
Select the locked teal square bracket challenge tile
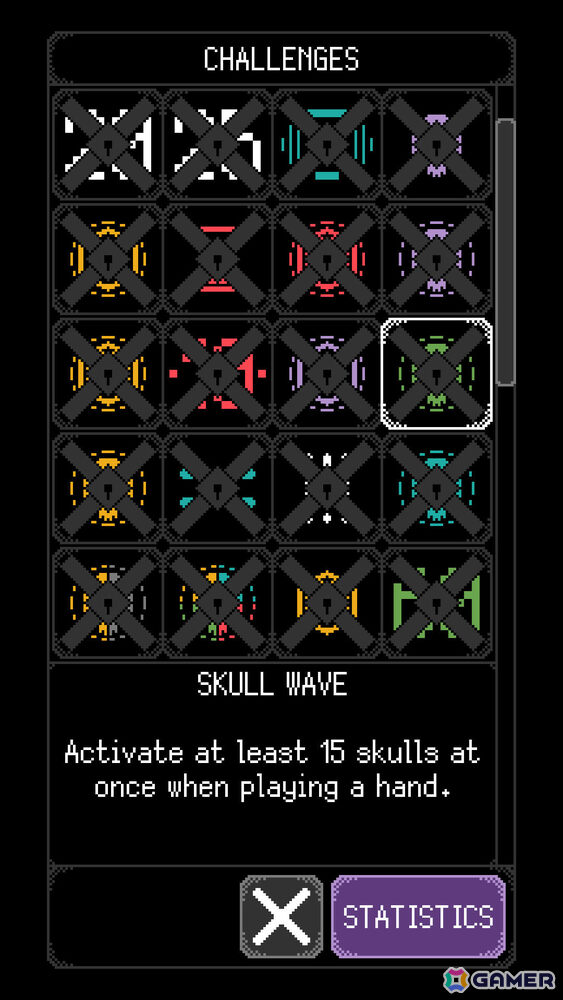click(x=326, y=145)
